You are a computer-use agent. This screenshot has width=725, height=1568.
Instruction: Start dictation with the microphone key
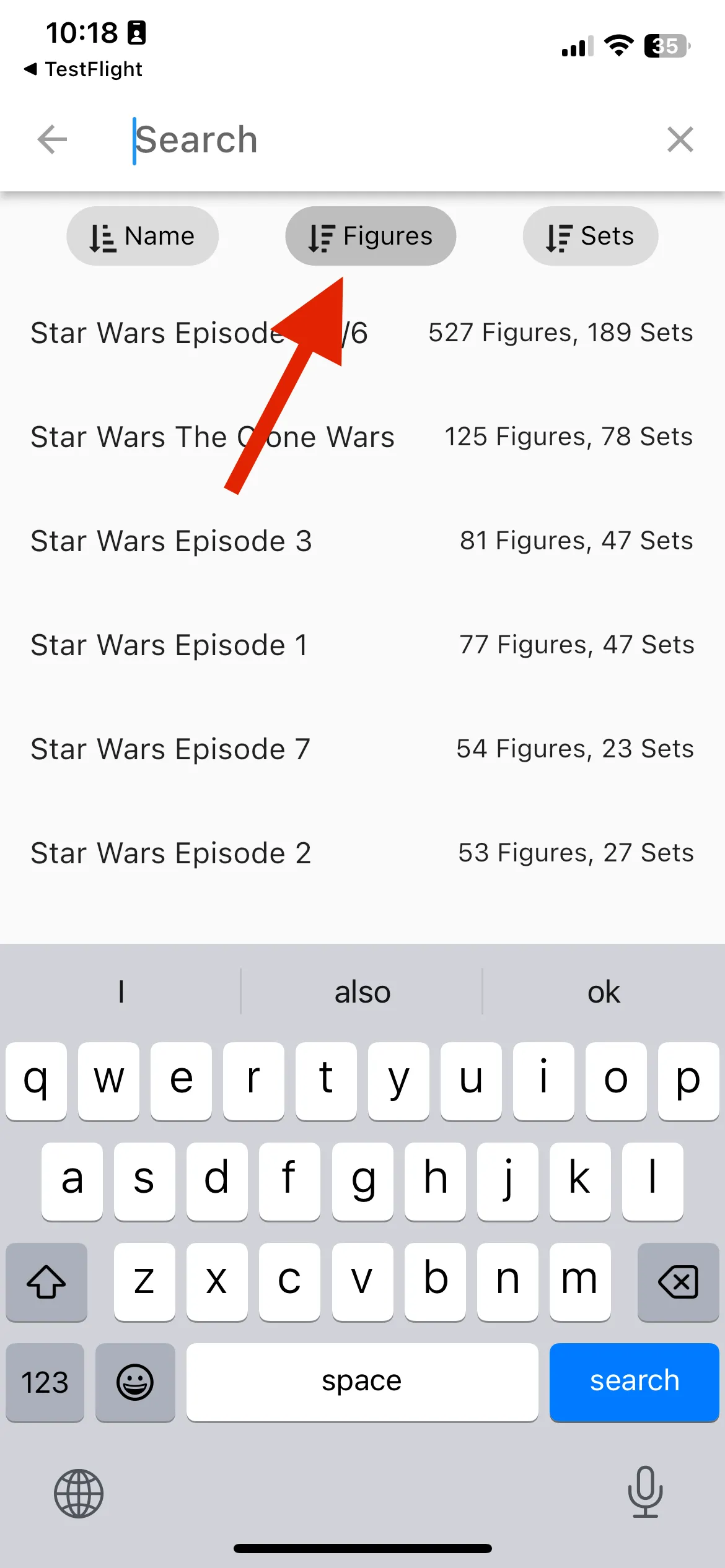pyautogui.click(x=645, y=1492)
